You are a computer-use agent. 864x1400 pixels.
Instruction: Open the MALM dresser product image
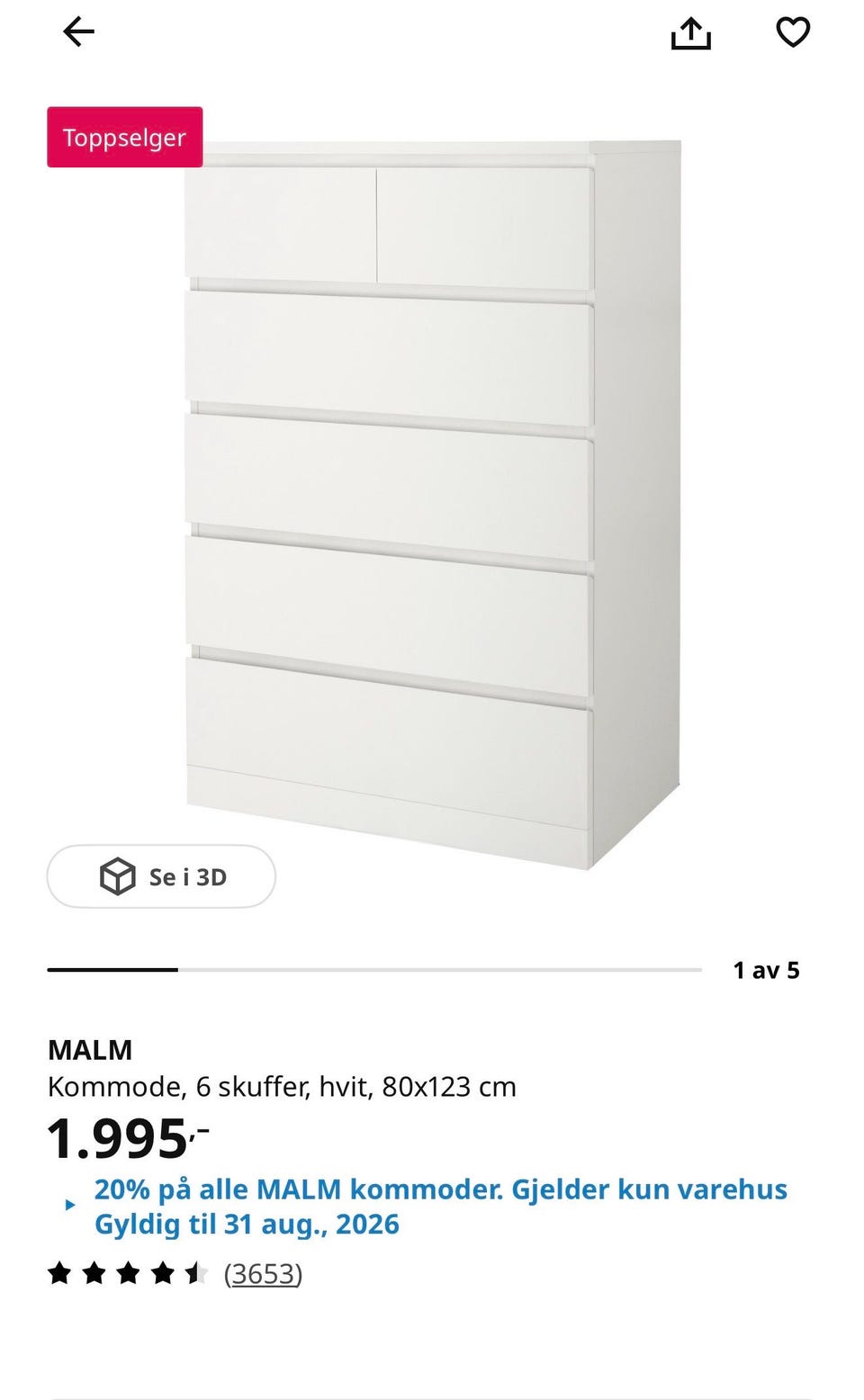(x=432, y=505)
